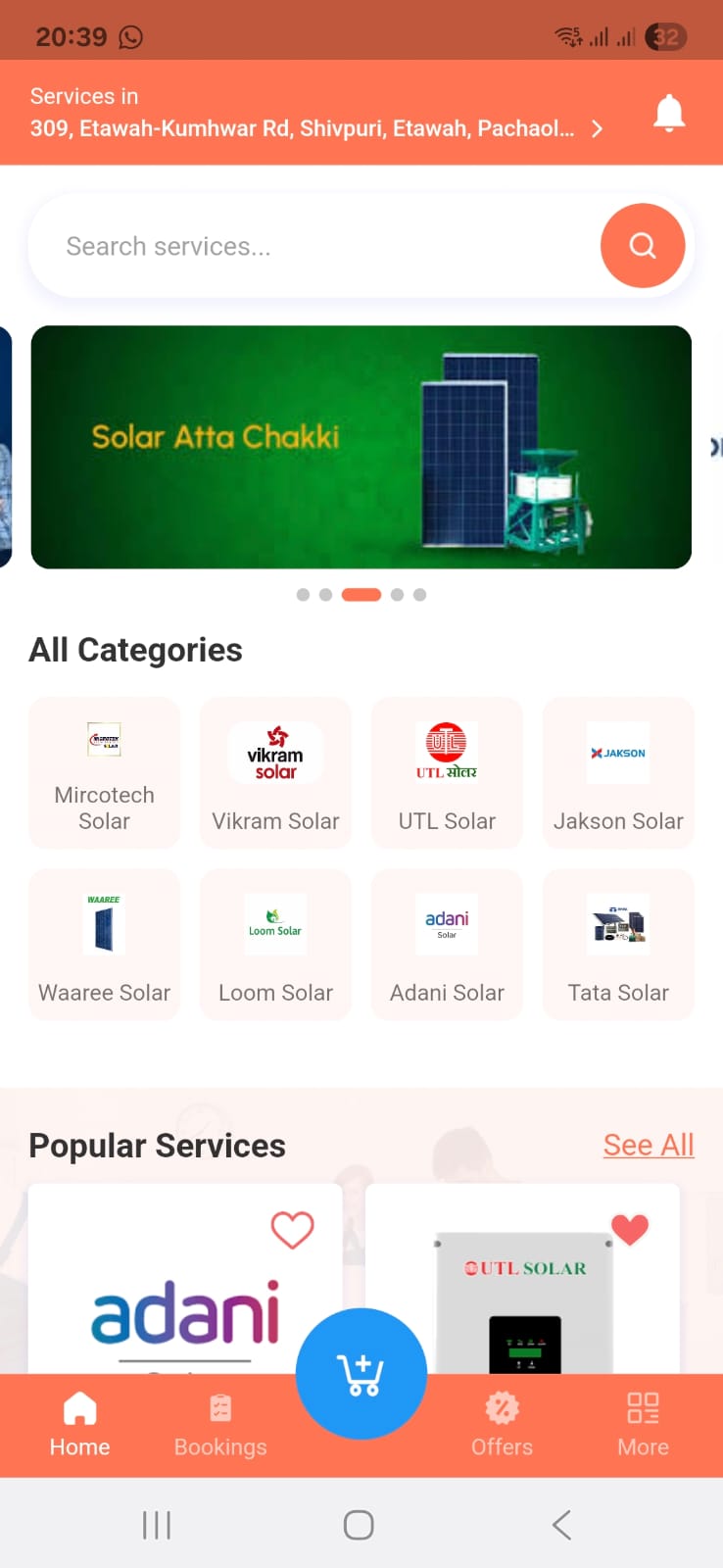Toggle the third carousel dot
Image resolution: width=723 pixels, height=1568 pixels.
[361, 594]
